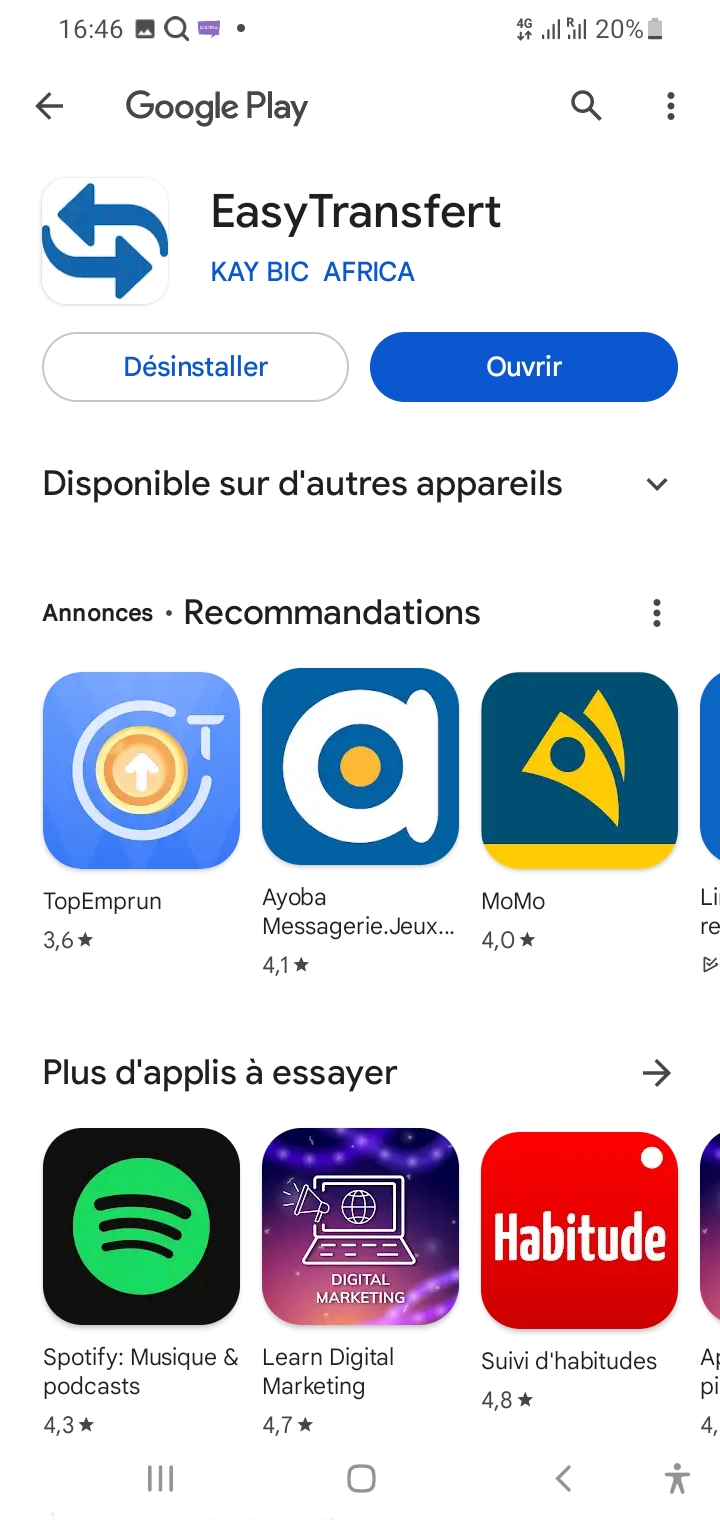Screen dimensions: 720x1520
Task: Go back from the EasyTransfert page
Action: tap(49, 106)
